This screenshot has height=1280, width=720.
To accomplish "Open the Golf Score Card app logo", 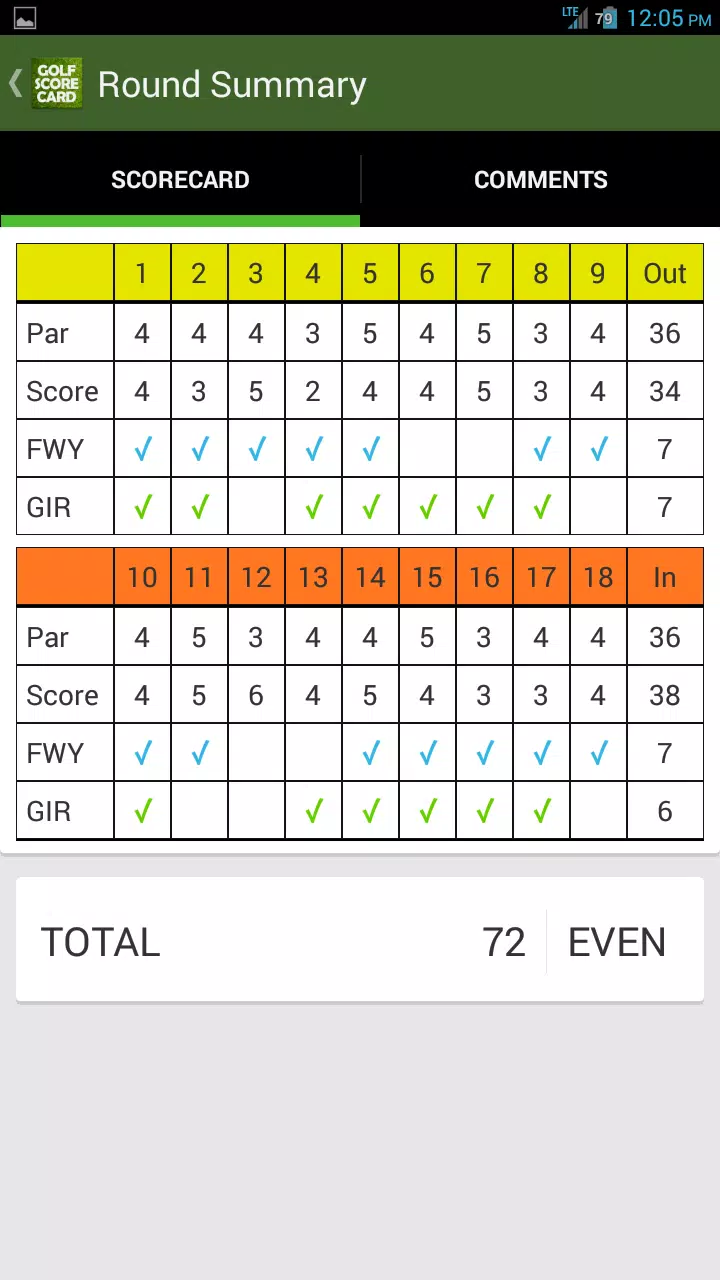I will 57,83.
